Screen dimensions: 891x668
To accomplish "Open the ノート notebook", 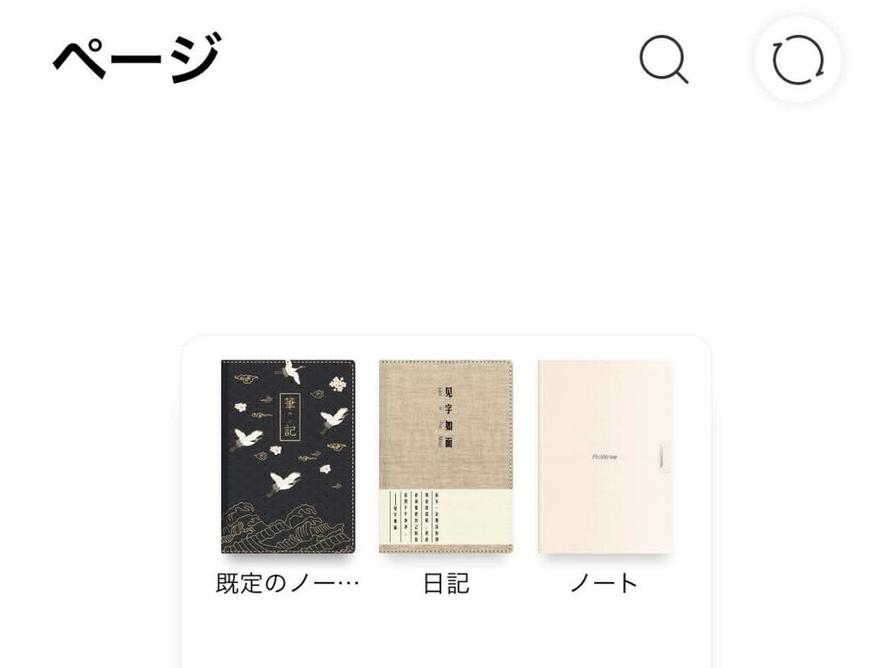I will coord(604,456).
